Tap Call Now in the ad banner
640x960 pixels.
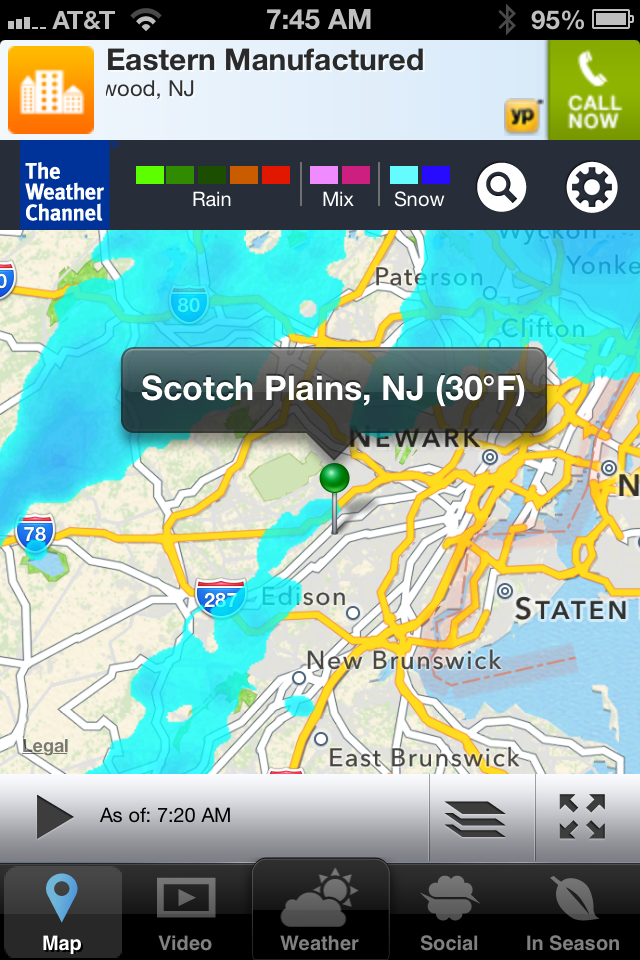pos(593,90)
